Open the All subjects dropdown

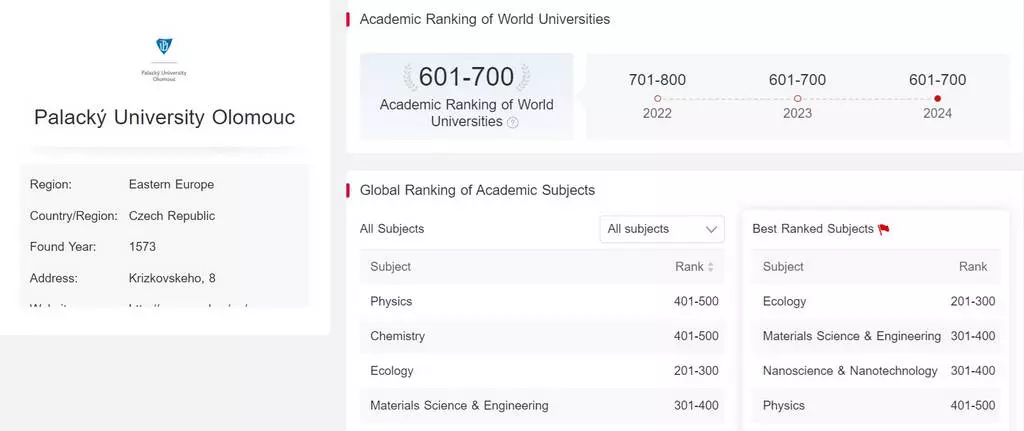point(662,229)
